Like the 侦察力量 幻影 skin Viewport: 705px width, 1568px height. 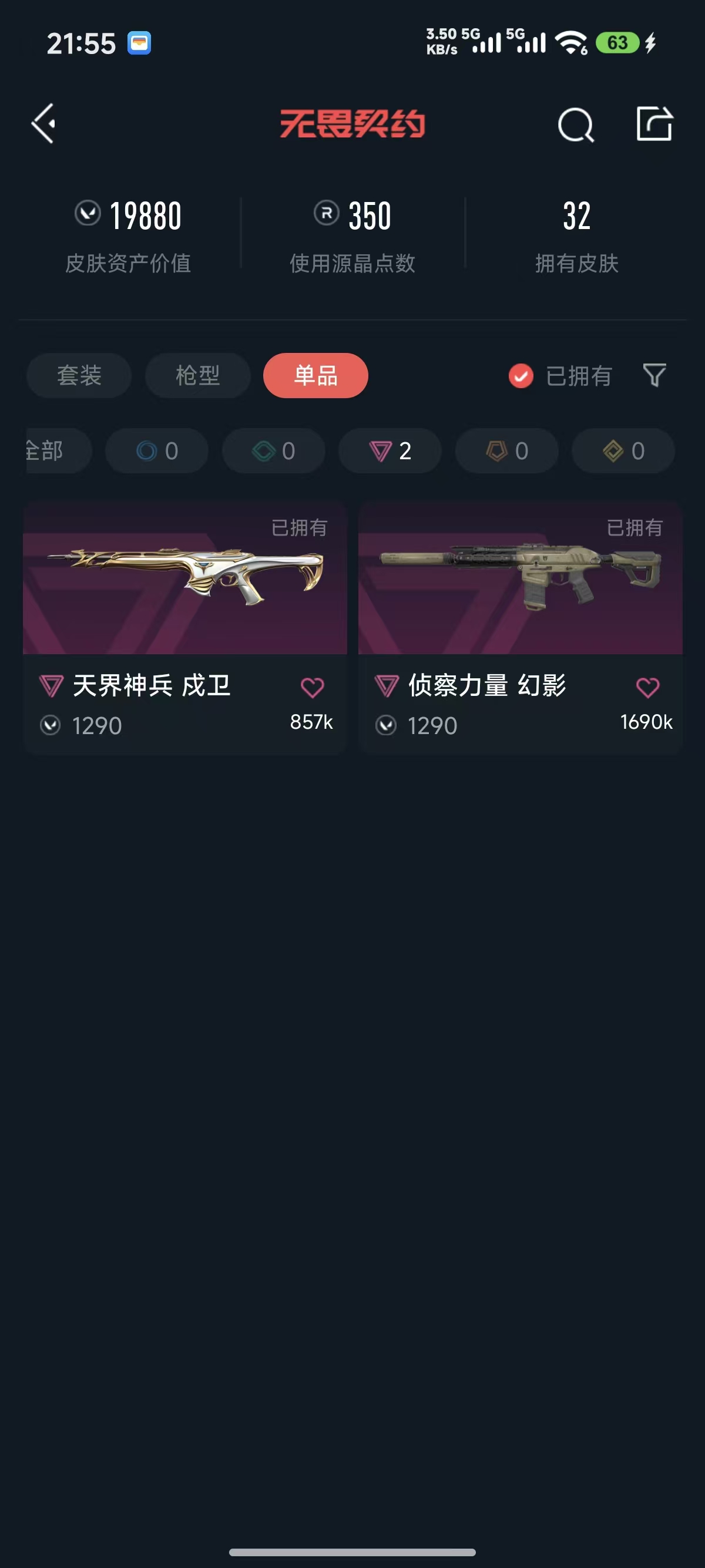tap(648, 688)
